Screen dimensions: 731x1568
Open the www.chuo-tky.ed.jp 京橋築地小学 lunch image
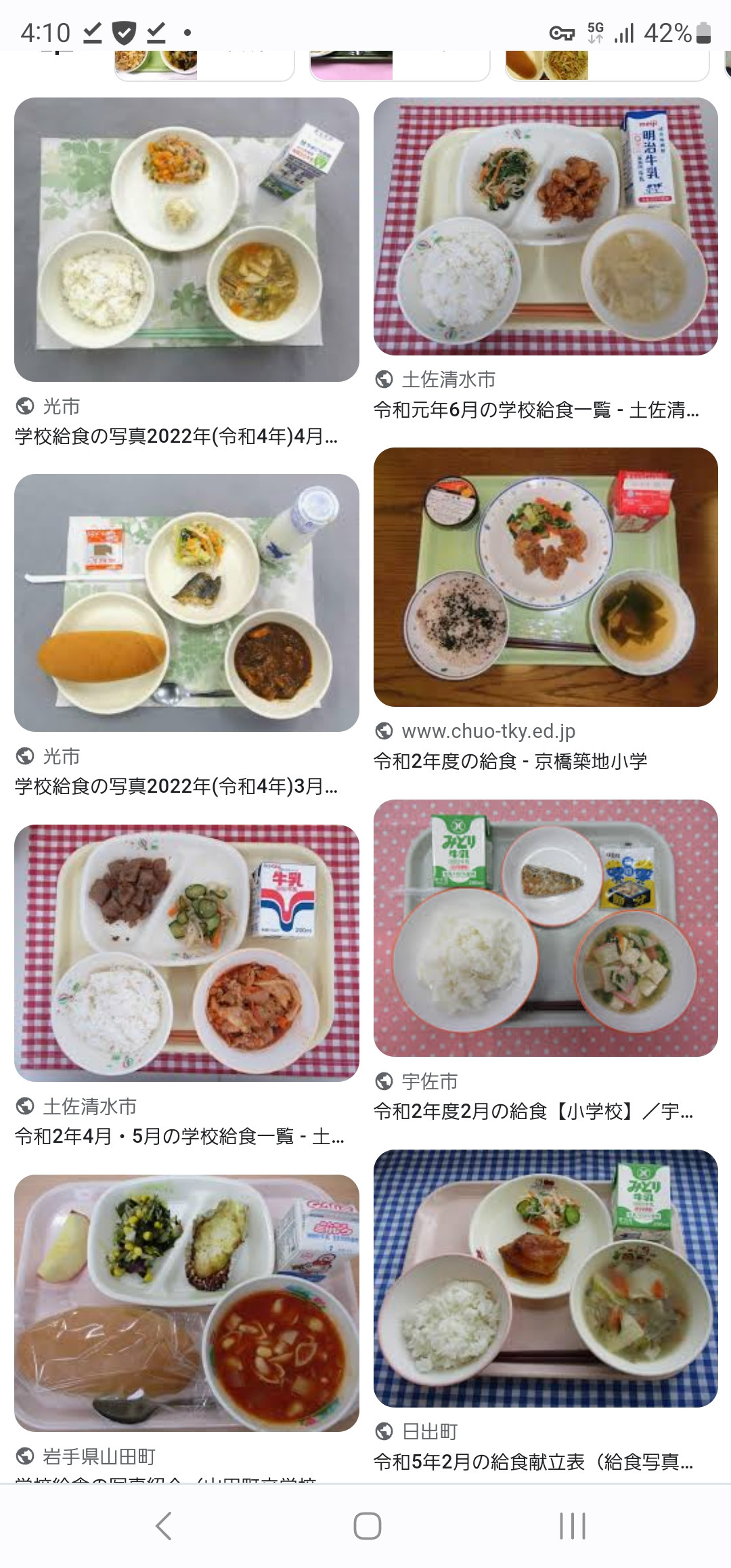[x=546, y=577]
